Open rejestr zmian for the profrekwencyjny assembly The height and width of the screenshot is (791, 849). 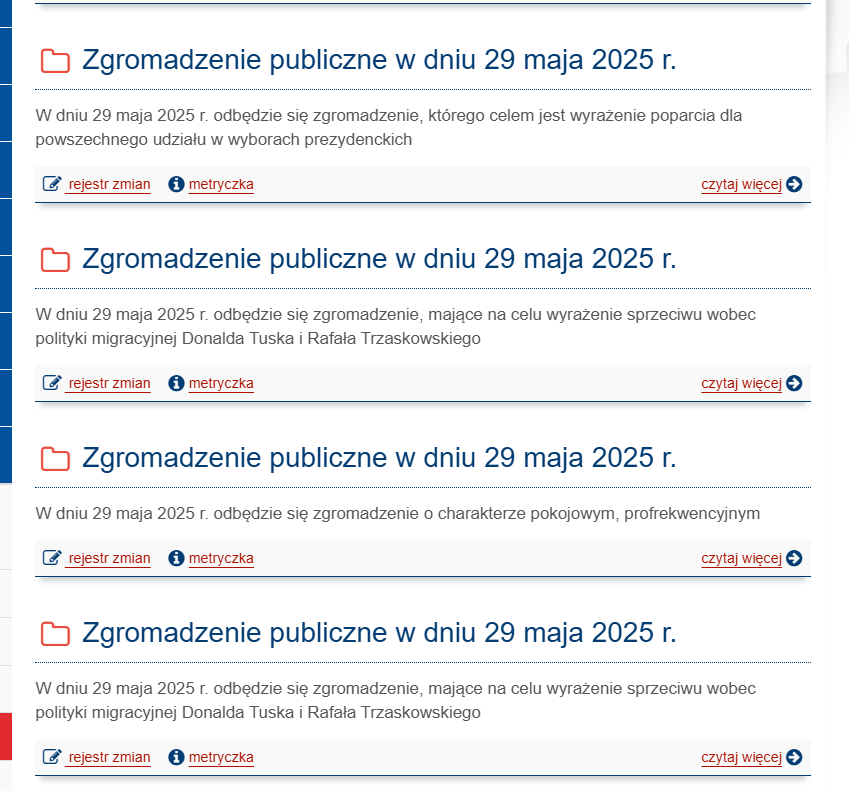[x=108, y=558]
